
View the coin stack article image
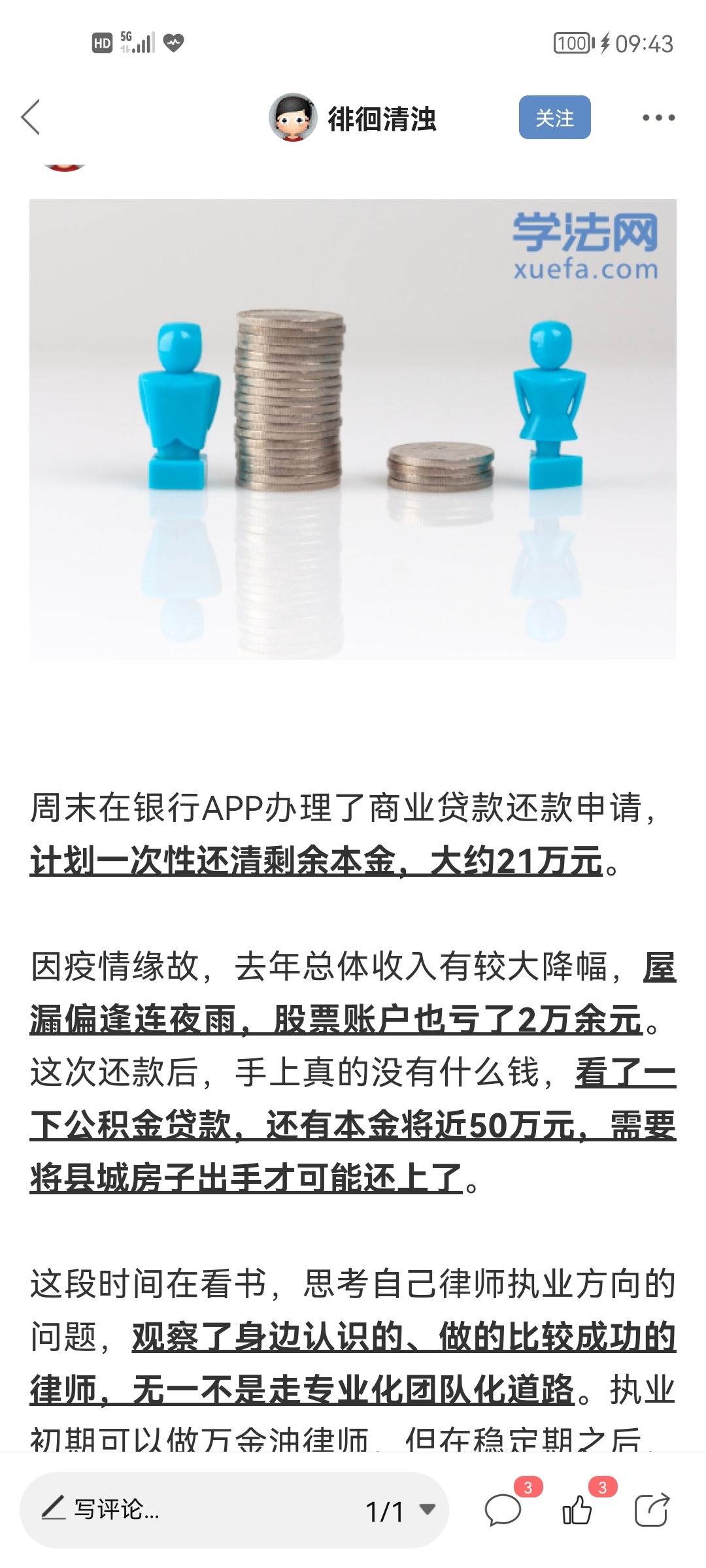[353, 429]
